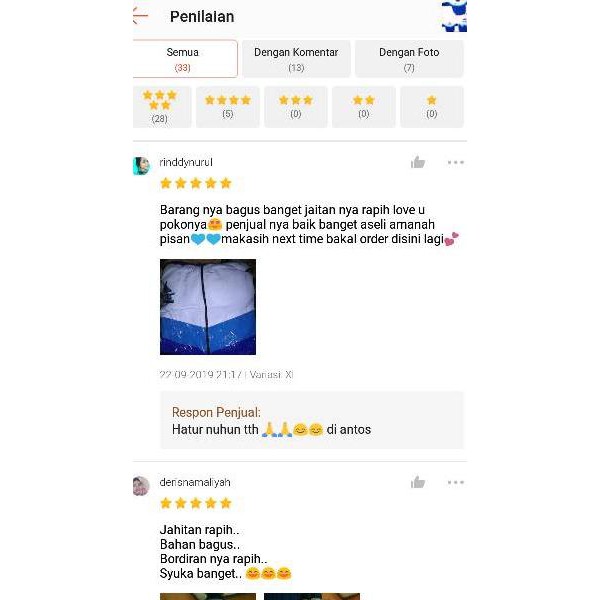View derisnamaliyah's profile avatar
This screenshot has height=600, width=600.
(141, 486)
